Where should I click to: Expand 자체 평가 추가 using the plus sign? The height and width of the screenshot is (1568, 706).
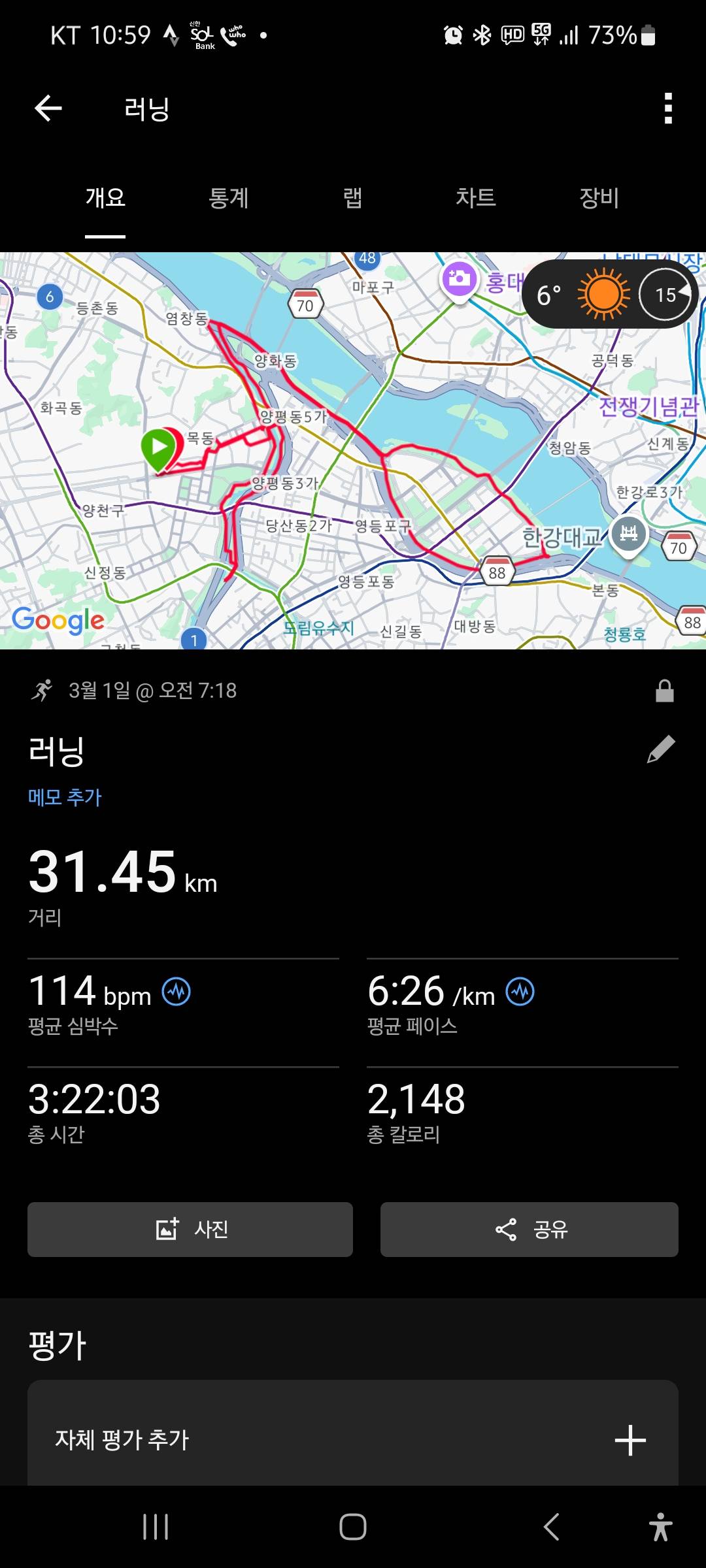[x=630, y=1441]
